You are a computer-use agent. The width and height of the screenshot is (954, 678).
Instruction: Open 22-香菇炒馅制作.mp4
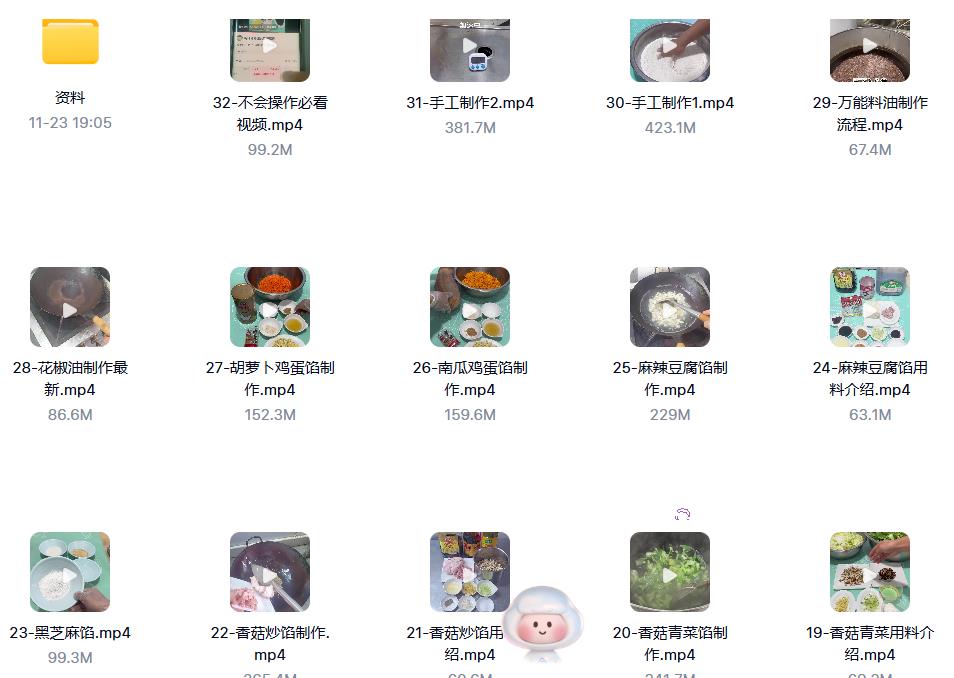[x=270, y=572]
